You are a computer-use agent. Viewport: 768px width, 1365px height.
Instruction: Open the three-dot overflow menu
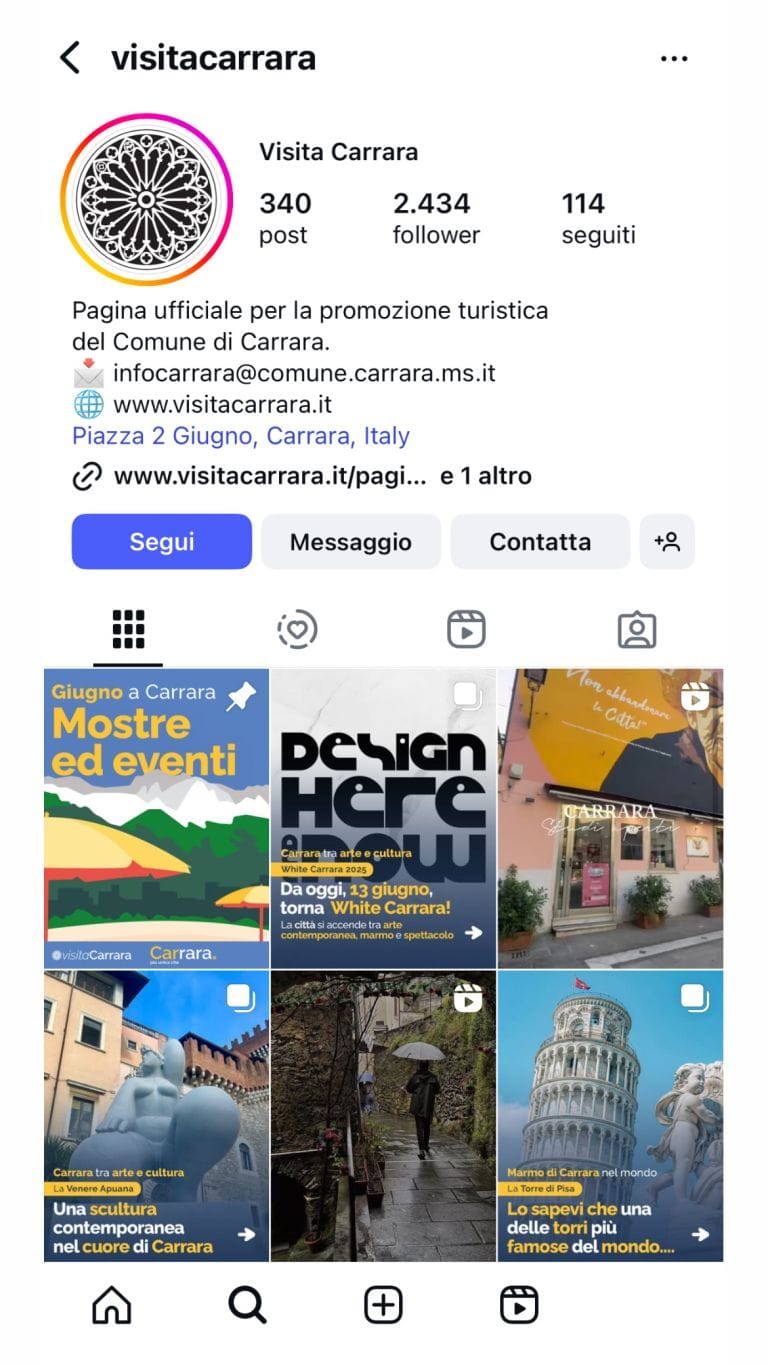[674, 59]
